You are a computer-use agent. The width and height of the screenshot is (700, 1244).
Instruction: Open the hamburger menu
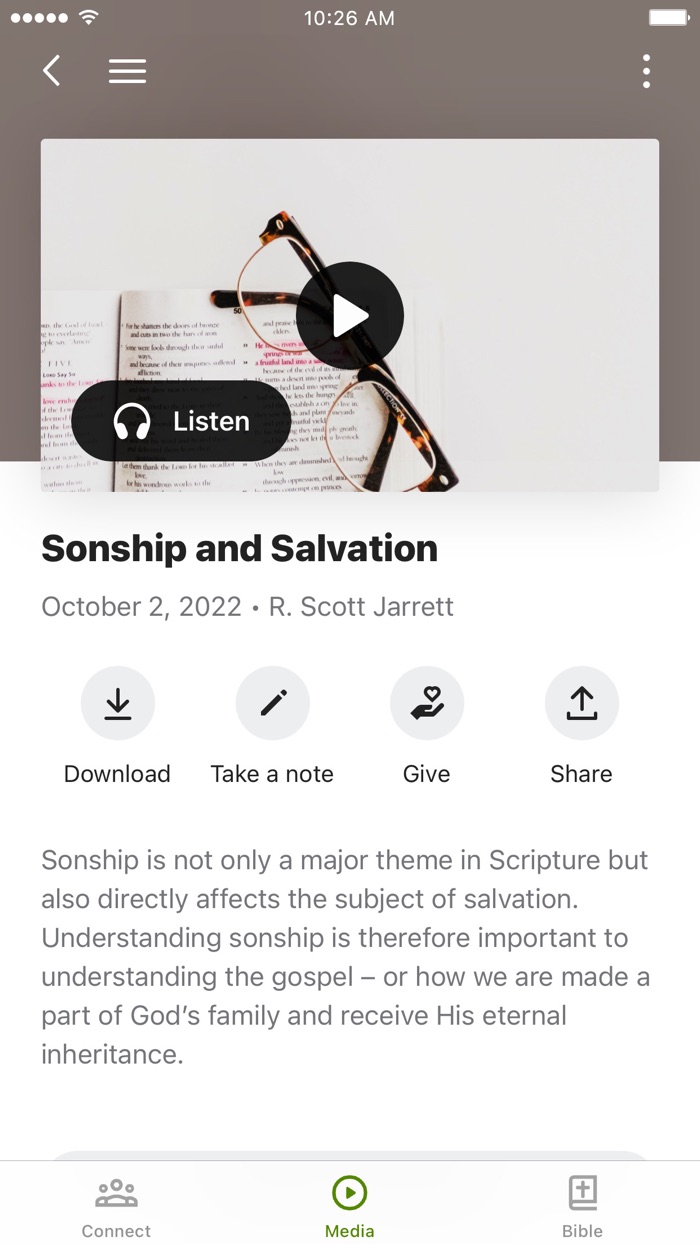click(x=128, y=71)
